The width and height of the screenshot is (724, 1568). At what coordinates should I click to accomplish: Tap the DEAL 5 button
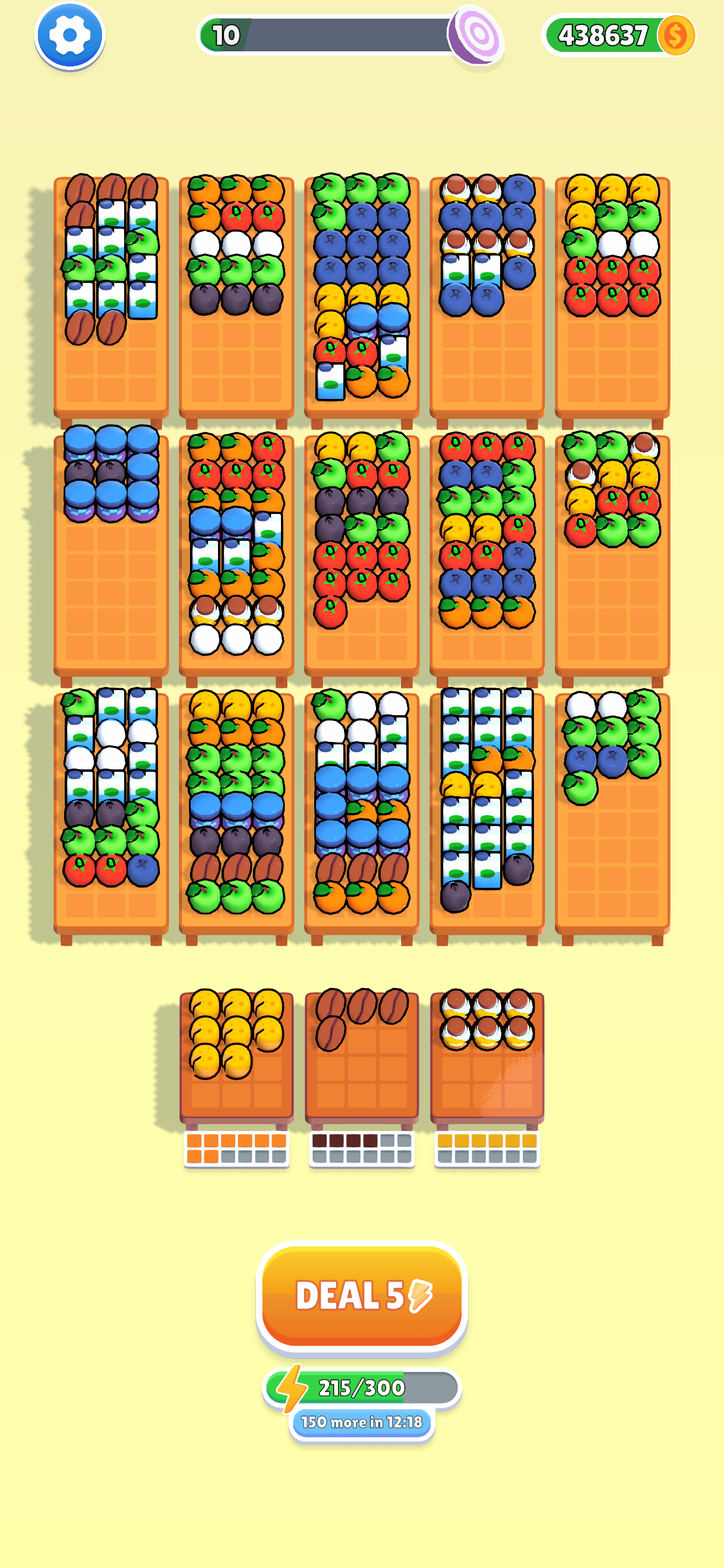click(x=362, y=1296)
